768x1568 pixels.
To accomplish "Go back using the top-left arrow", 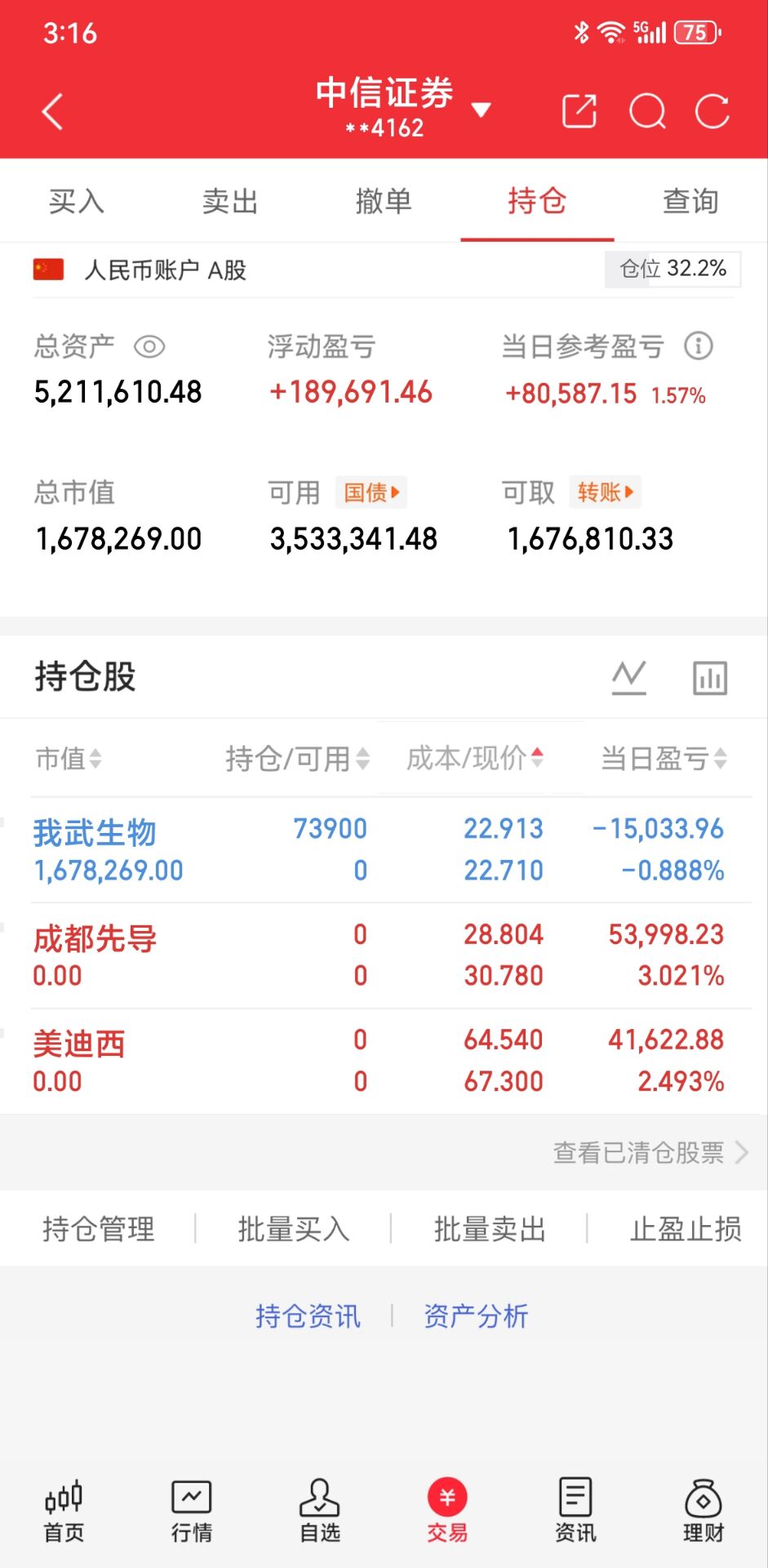I will click(x=52, y=112).
